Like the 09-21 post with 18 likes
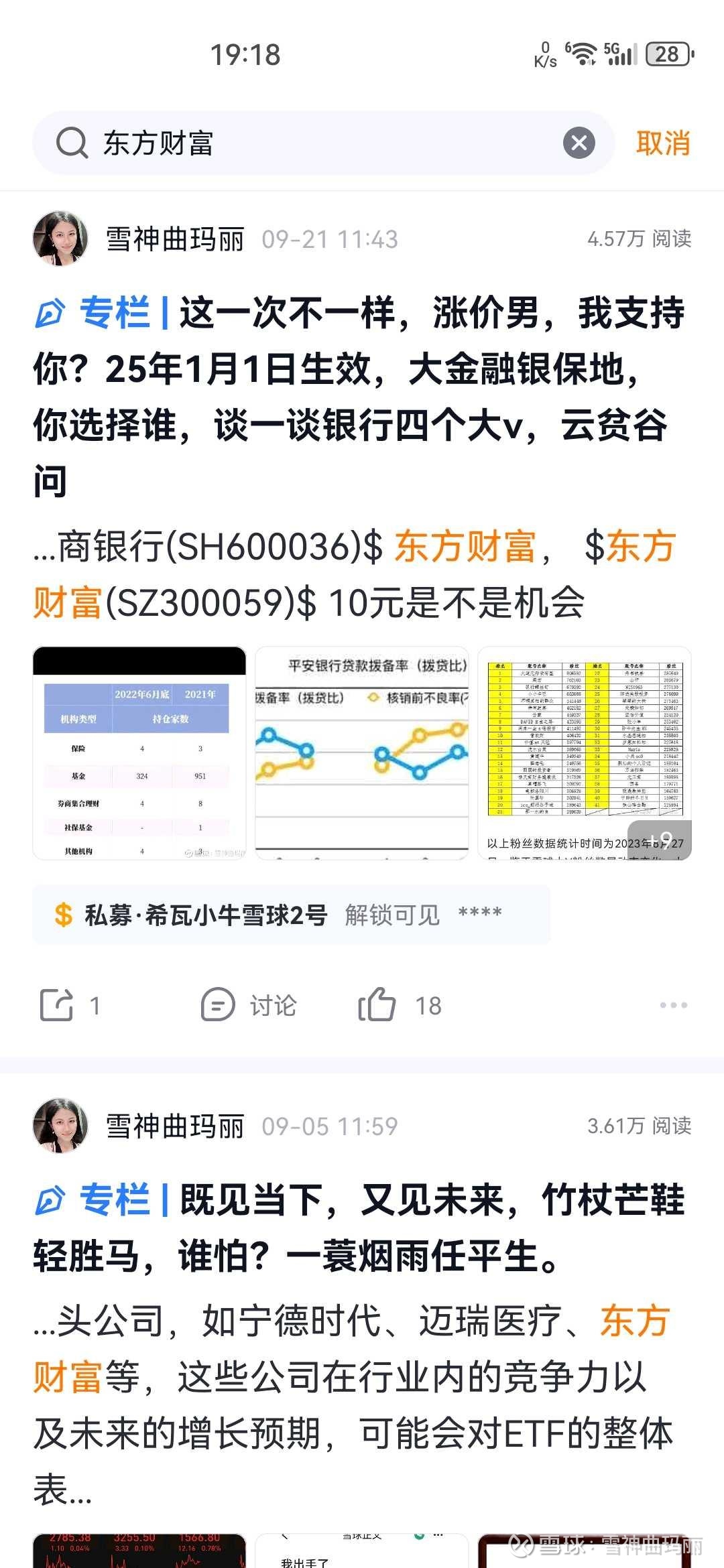 pyautogui.click(x=400, y=1005)
